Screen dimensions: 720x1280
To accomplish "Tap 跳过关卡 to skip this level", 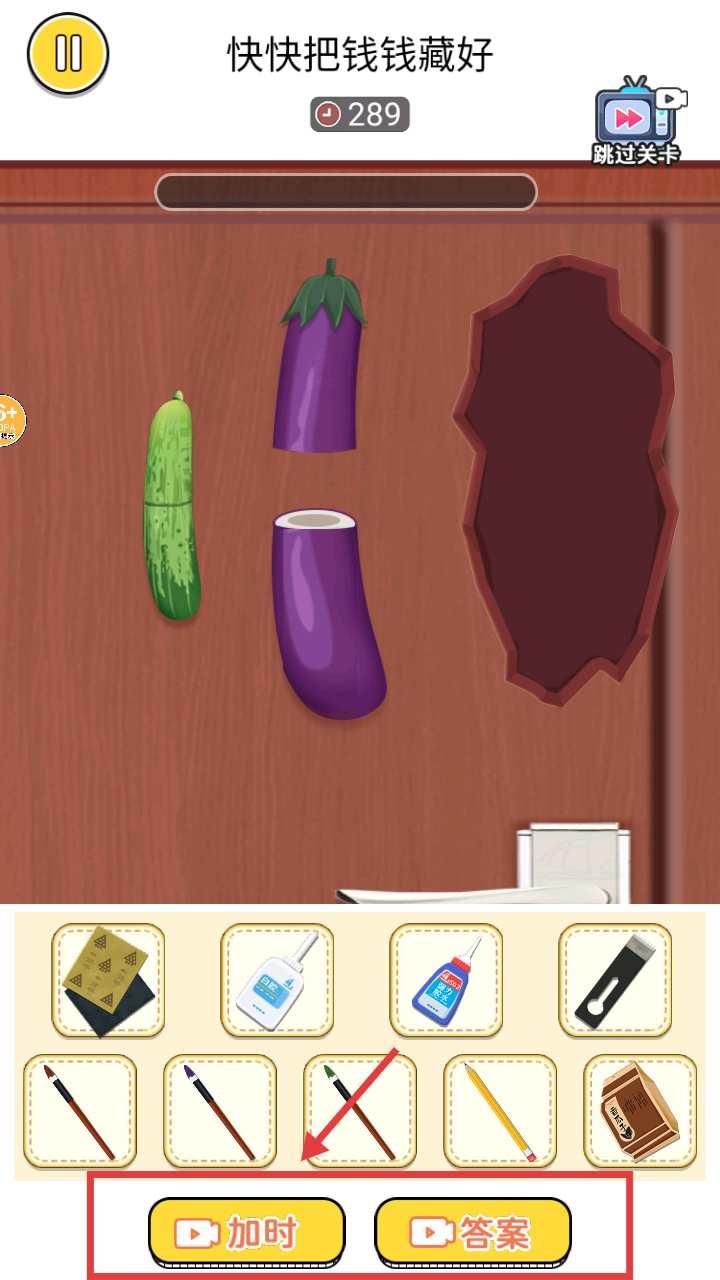I will (x=637, y=121).
